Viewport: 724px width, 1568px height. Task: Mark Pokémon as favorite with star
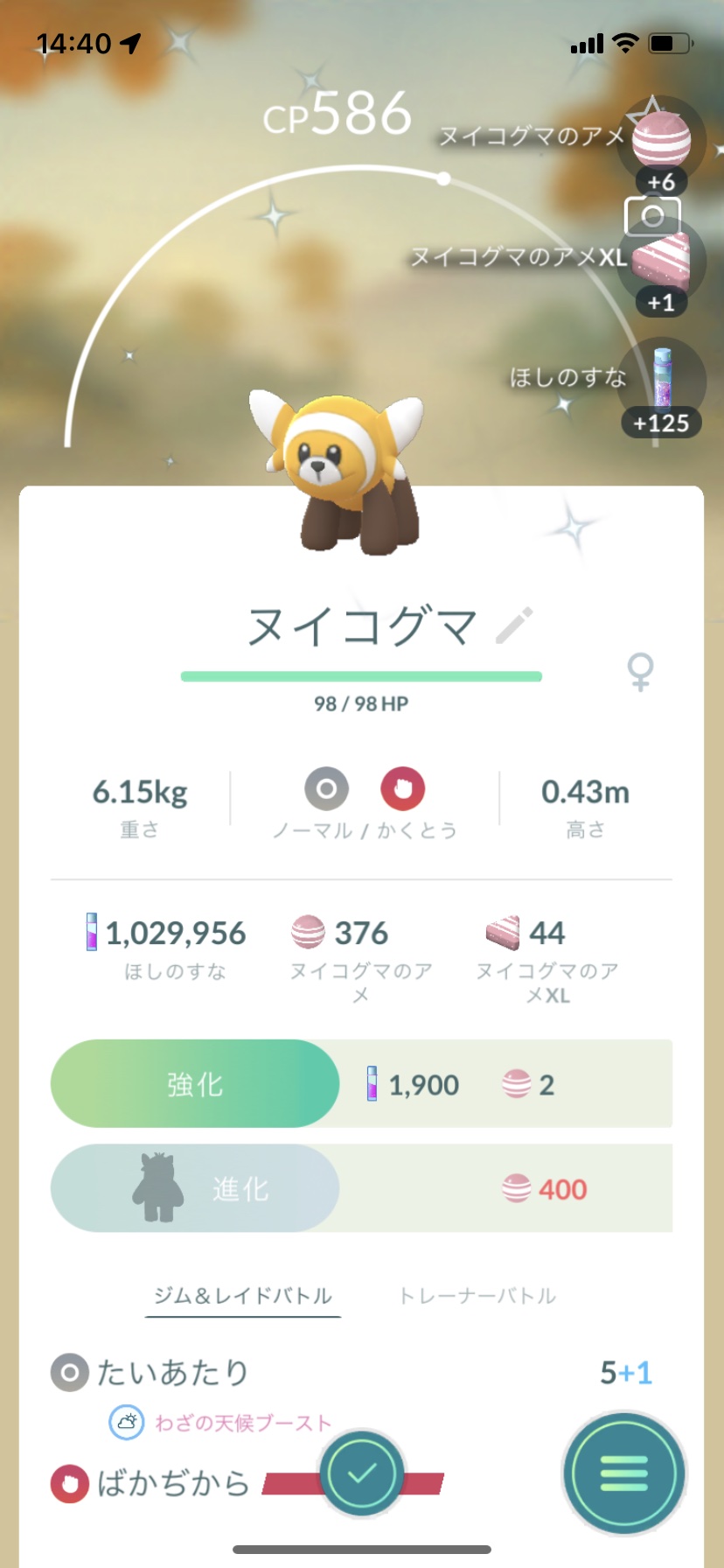(651, 111)
